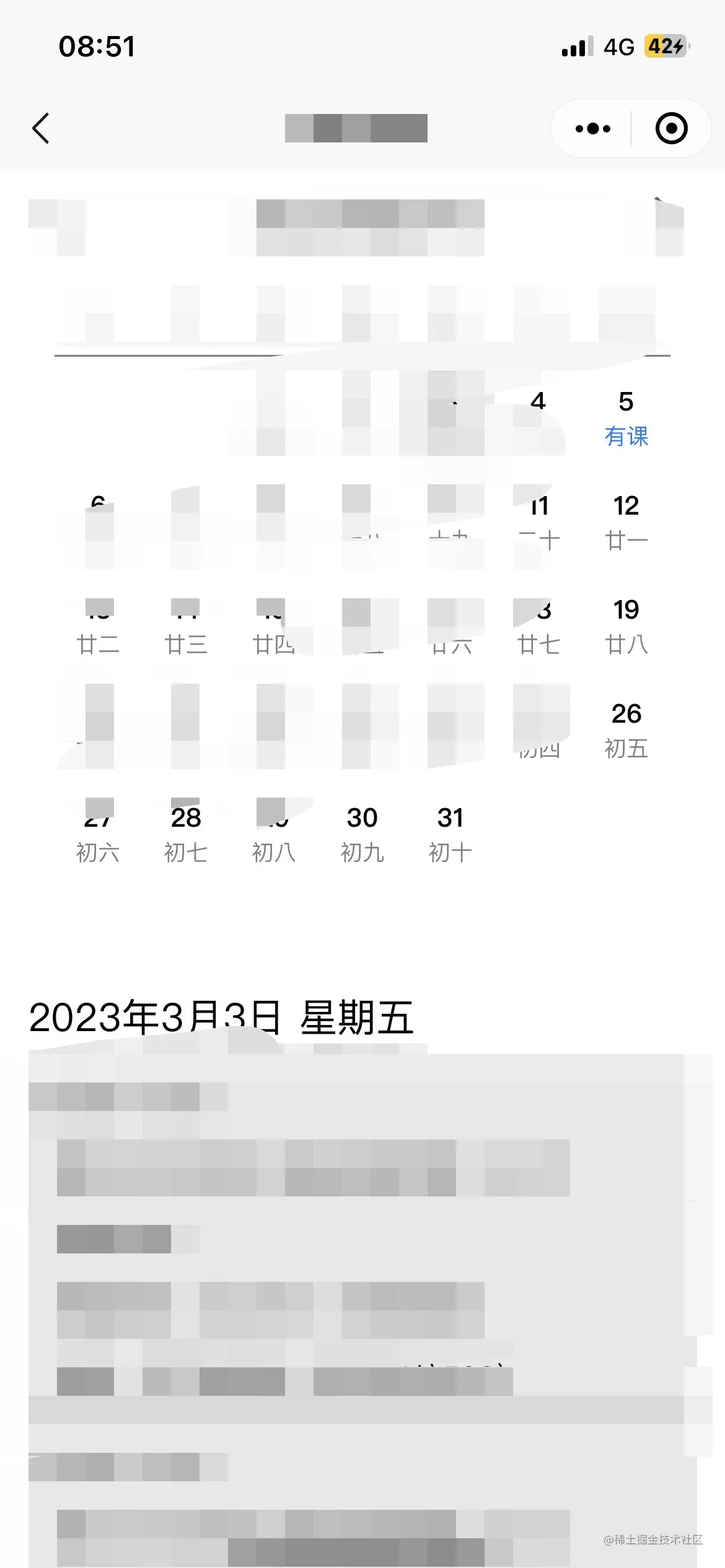Viewport: 725px width, 1568px height.
Task: Tap the 28th (初七) date
Action: [x=186, y=834]
